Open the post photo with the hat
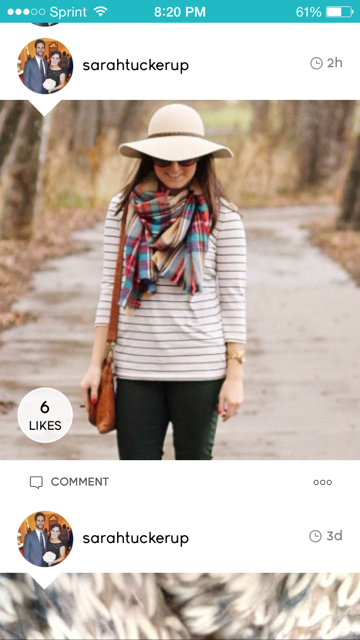 coord(180,280)
